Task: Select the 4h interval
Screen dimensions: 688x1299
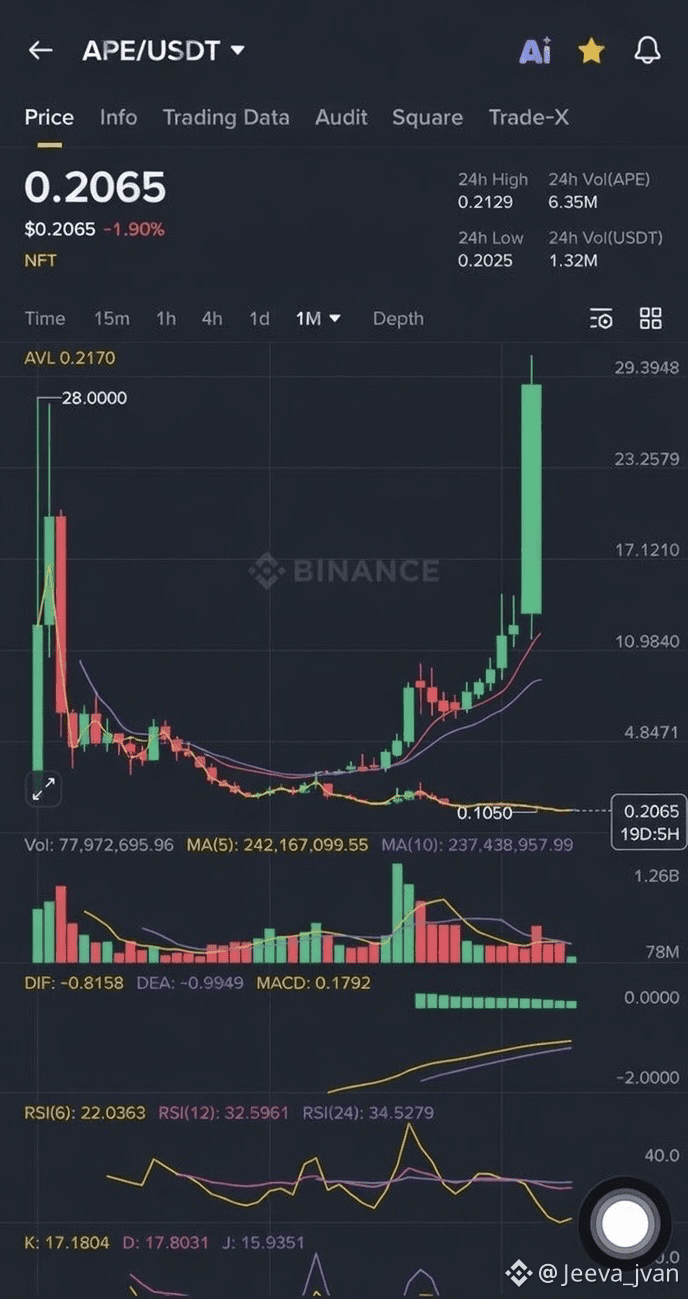Action: click(212, 318)
